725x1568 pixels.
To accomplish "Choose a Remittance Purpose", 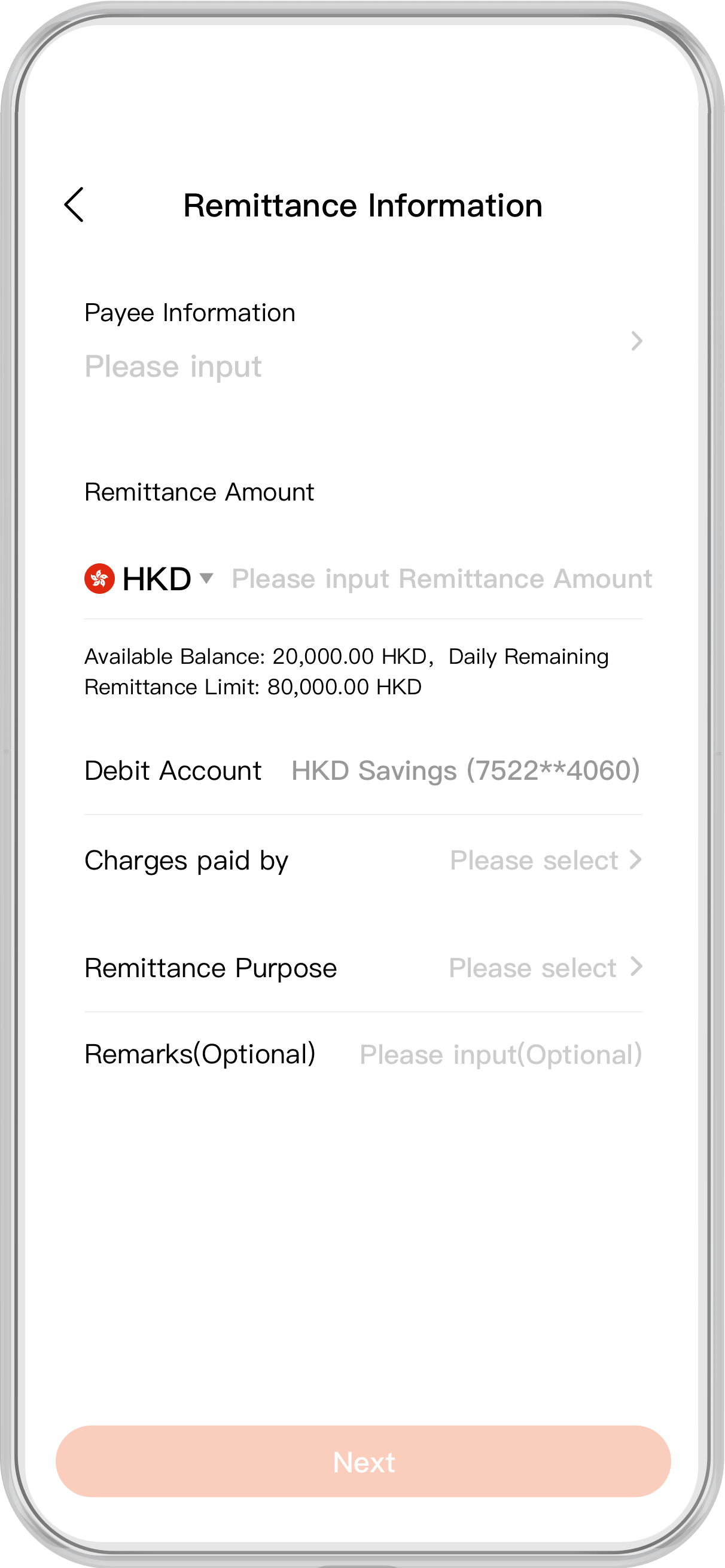I will [x=545, y=968].
